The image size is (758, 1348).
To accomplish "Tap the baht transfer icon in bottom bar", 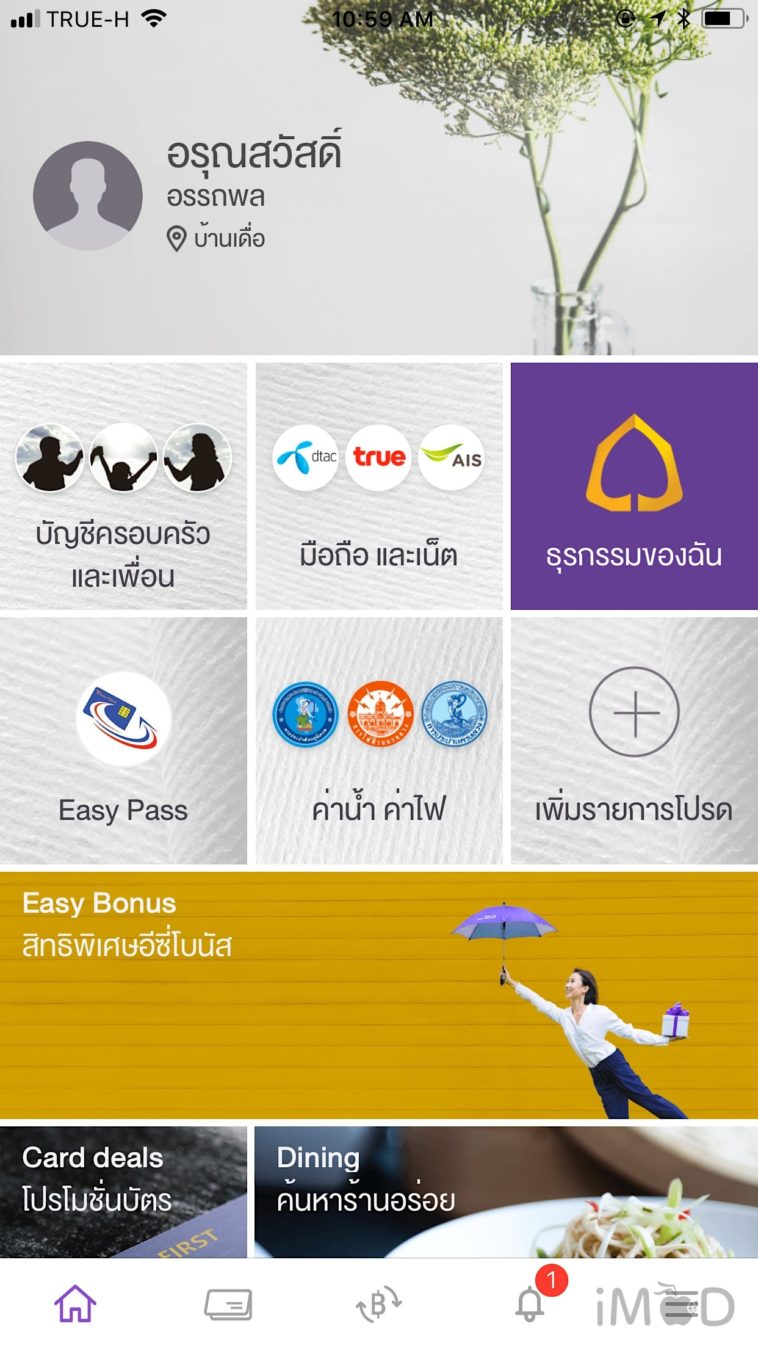I will 379,1303.
